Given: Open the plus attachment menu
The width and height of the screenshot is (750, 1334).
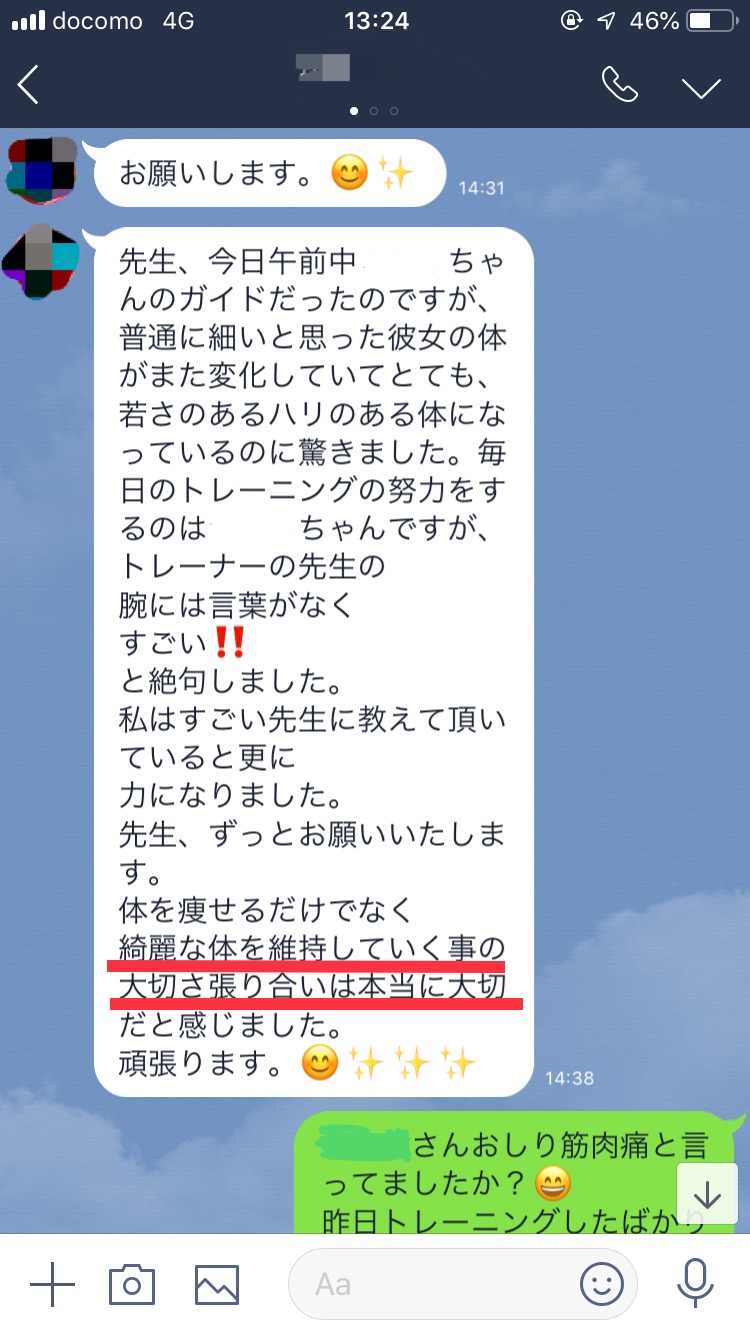Looking at the screenshot, I should click(x=52, y=1283).
